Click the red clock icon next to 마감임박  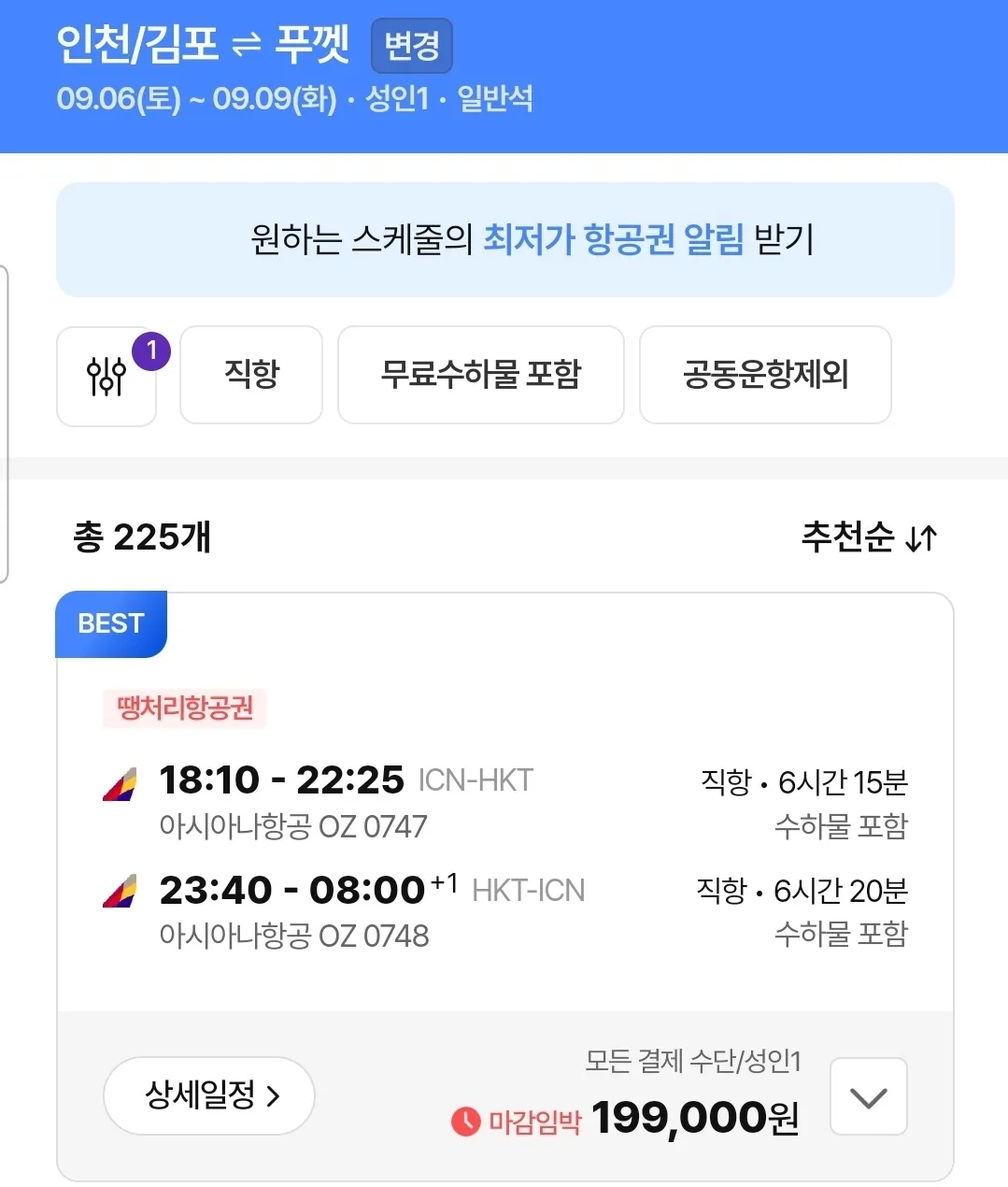tap(464, 1122)
